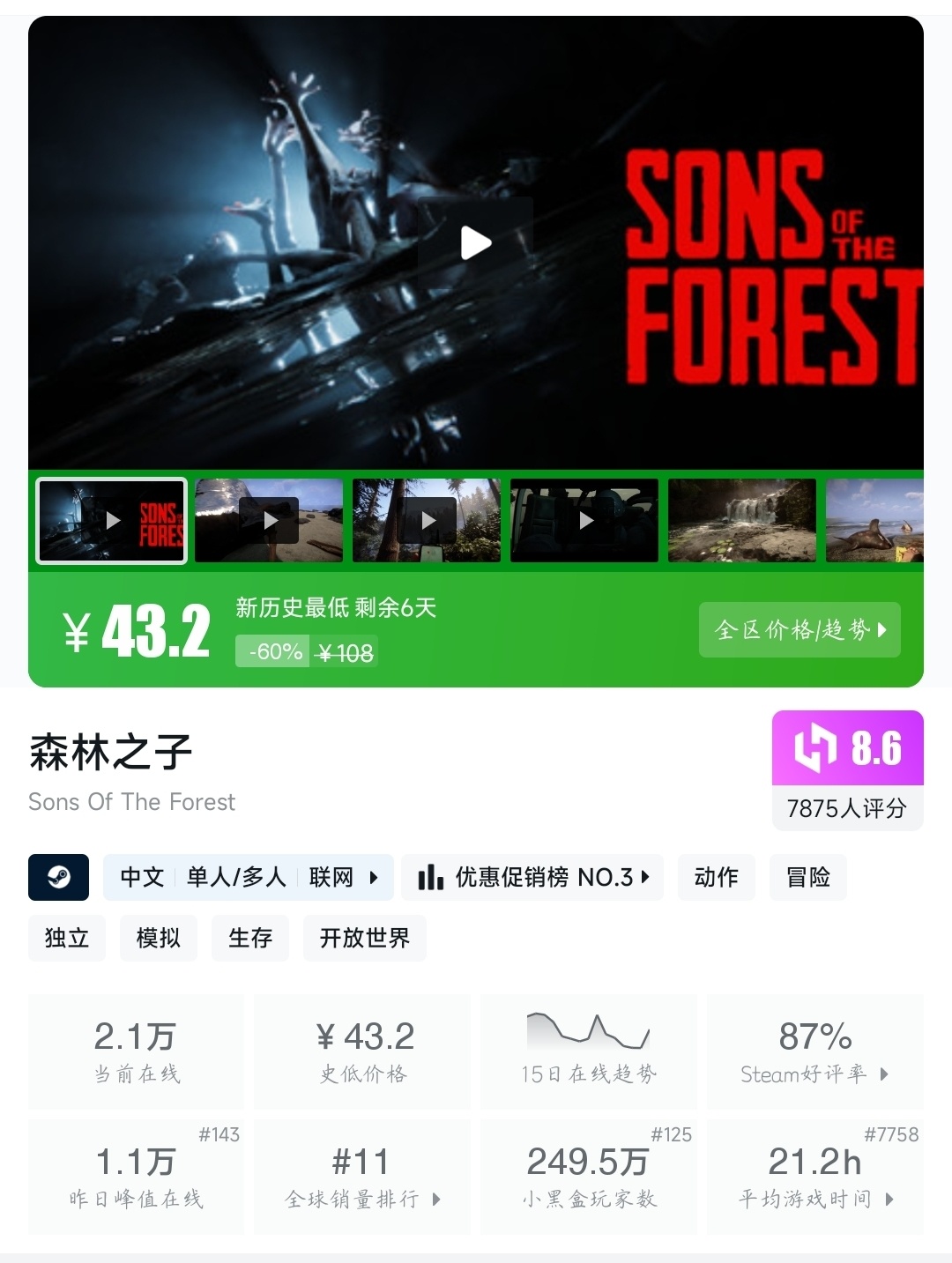The image size is (952, 1263).
Task: Open the 15日在线趋势 chart
Action: coord(588,1051)
